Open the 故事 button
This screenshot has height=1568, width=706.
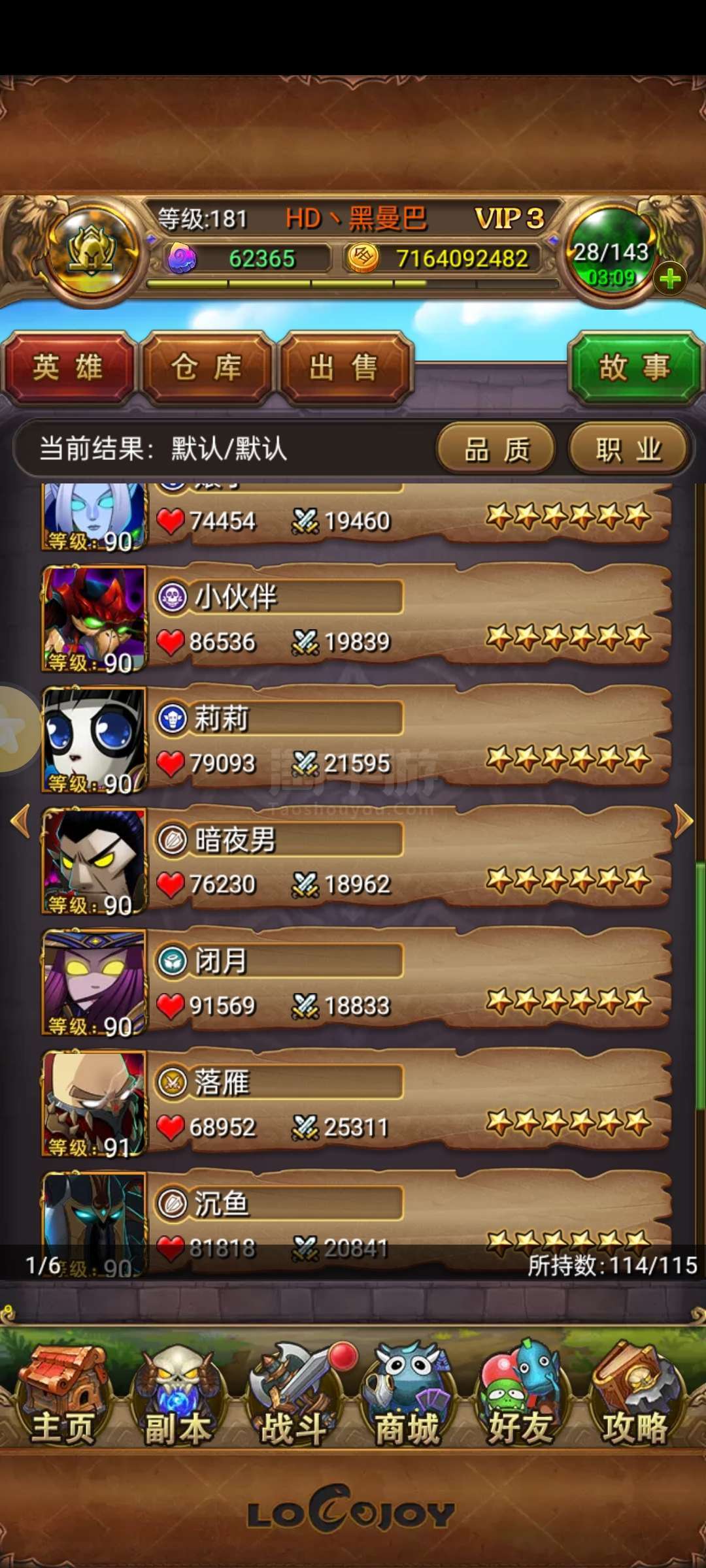(635, 367)
